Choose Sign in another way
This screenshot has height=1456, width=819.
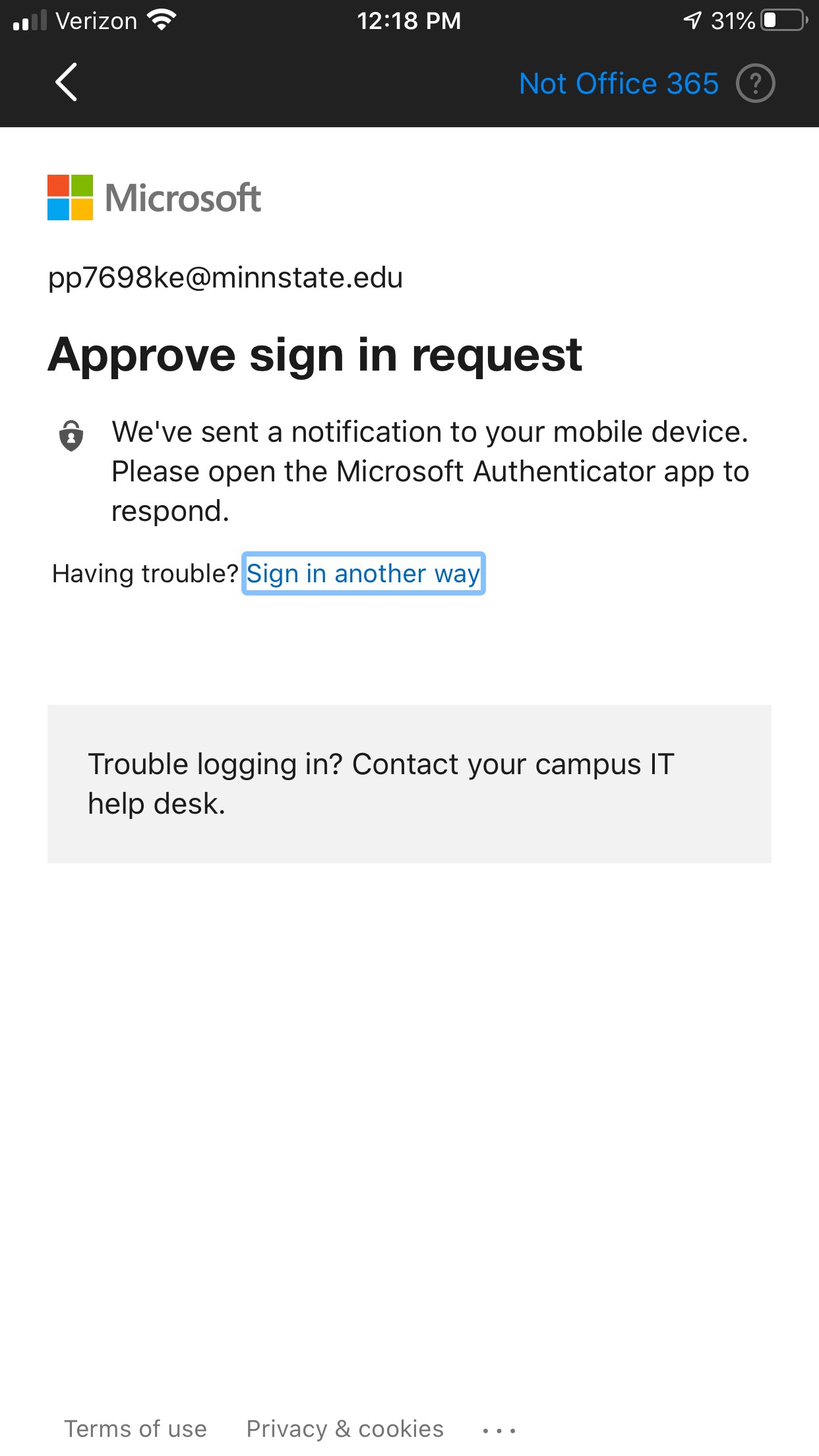(x=363, y=574)
